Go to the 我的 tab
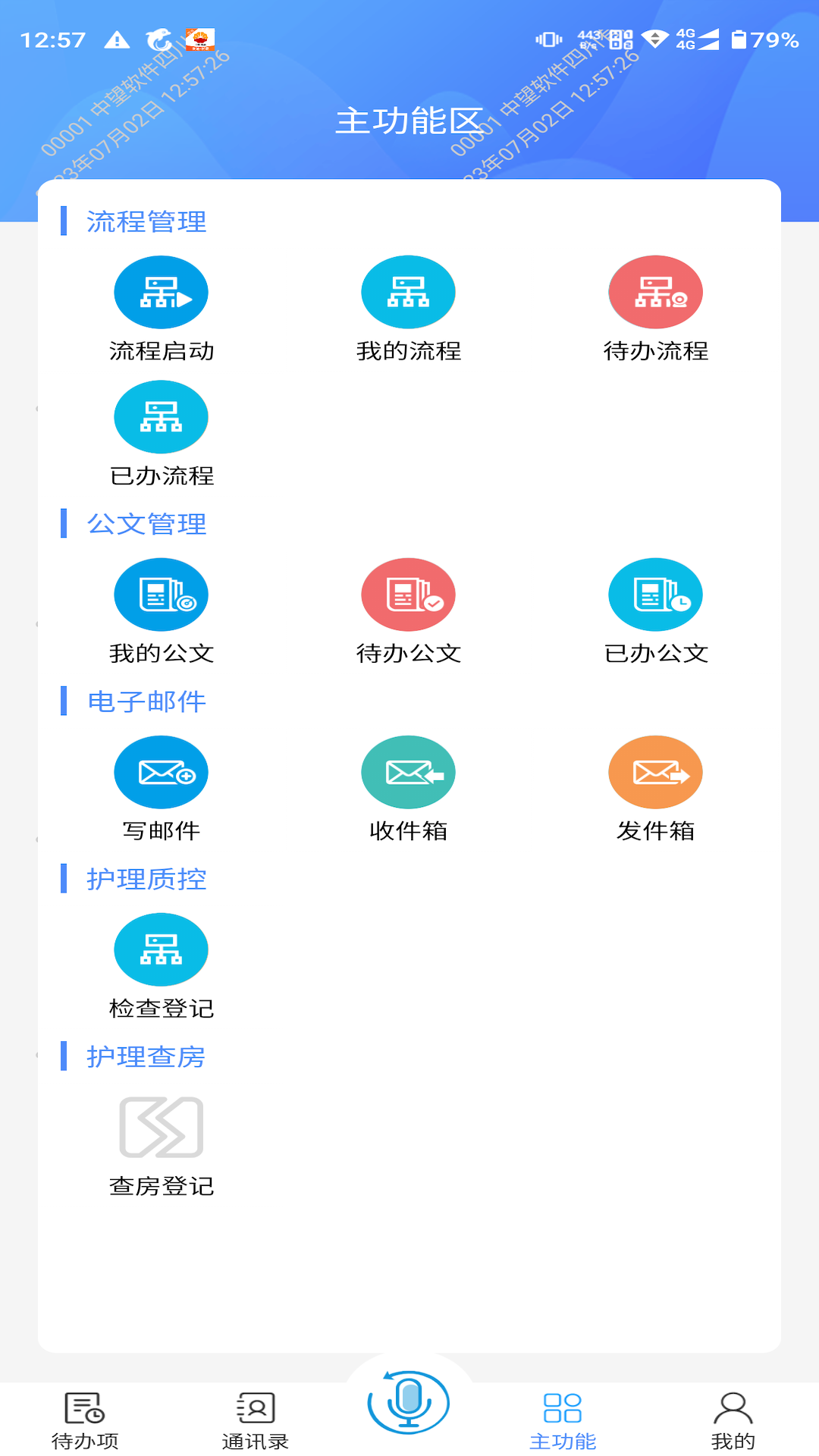The image size is (819, 1456). point(733,1420)
